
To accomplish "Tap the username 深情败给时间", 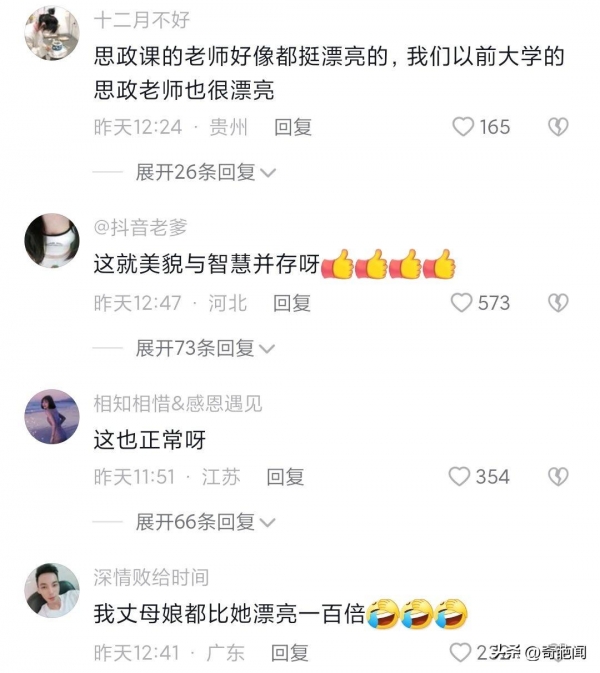I will click(x=151, y=577).
